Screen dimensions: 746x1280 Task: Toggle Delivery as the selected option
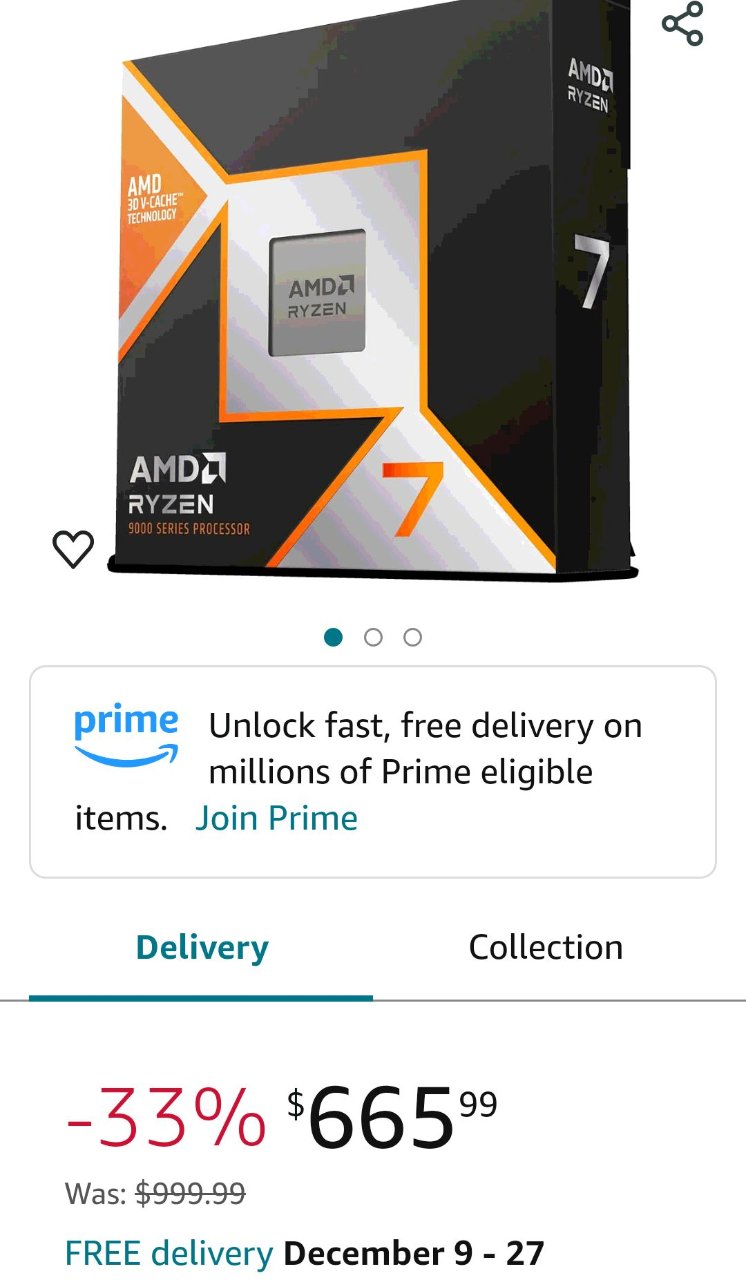tap(201, 946)
